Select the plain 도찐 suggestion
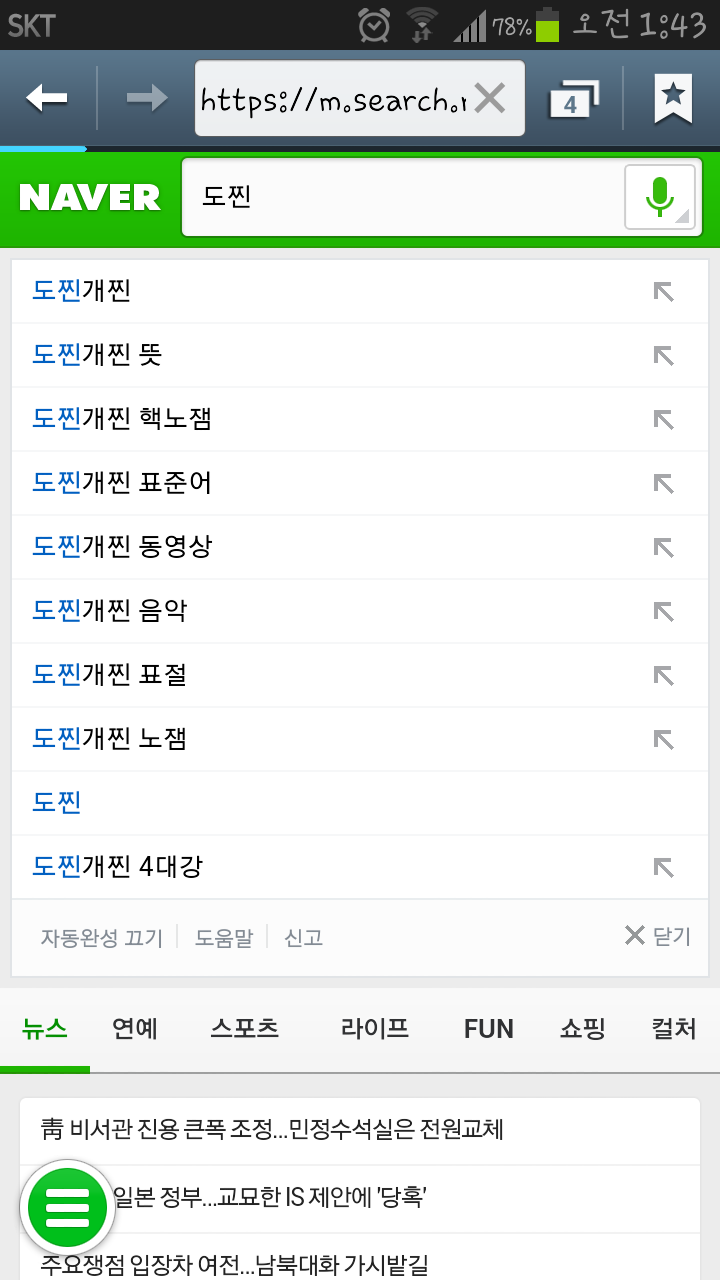 (57, 803)
